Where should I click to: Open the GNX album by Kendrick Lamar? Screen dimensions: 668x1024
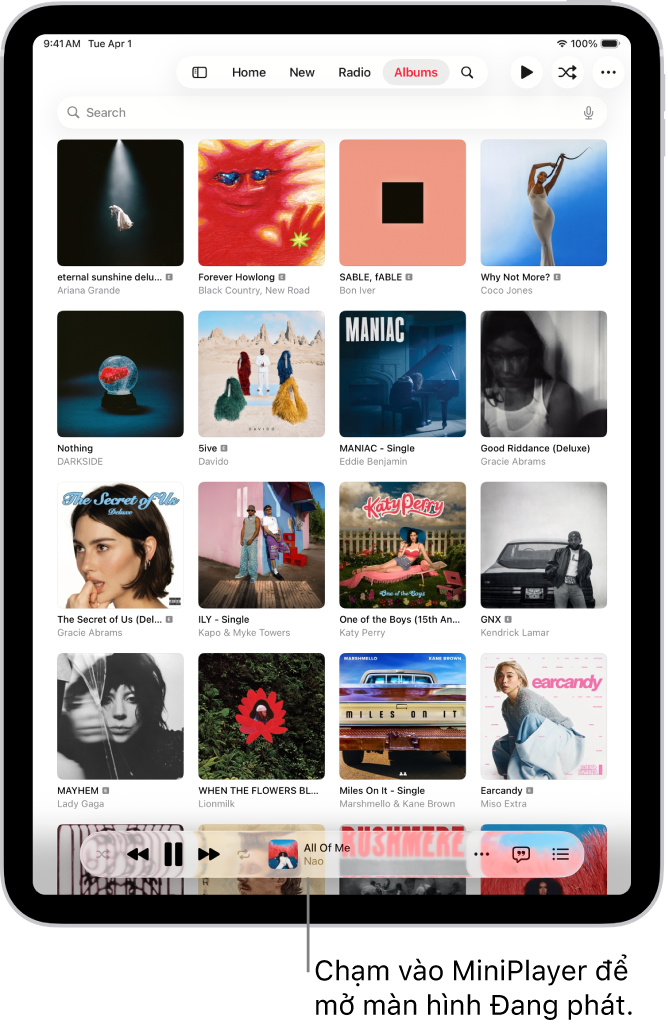[x=543, y=545]
